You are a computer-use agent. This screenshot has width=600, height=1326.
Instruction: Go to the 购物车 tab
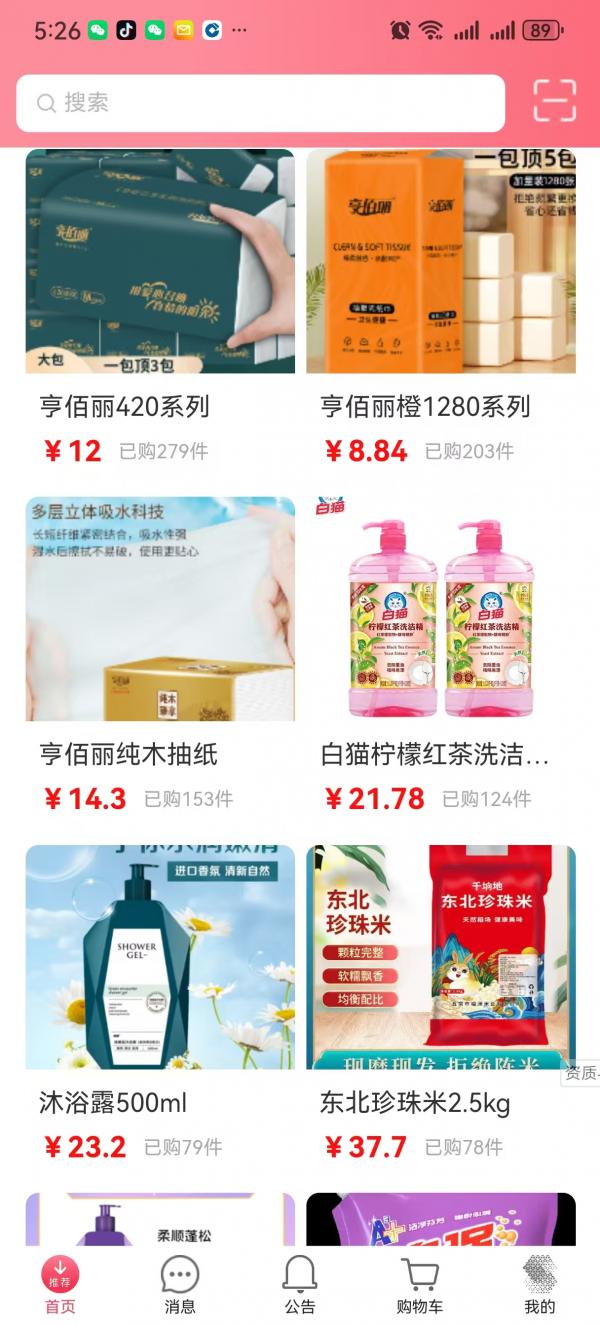[x=420, y=1285]
